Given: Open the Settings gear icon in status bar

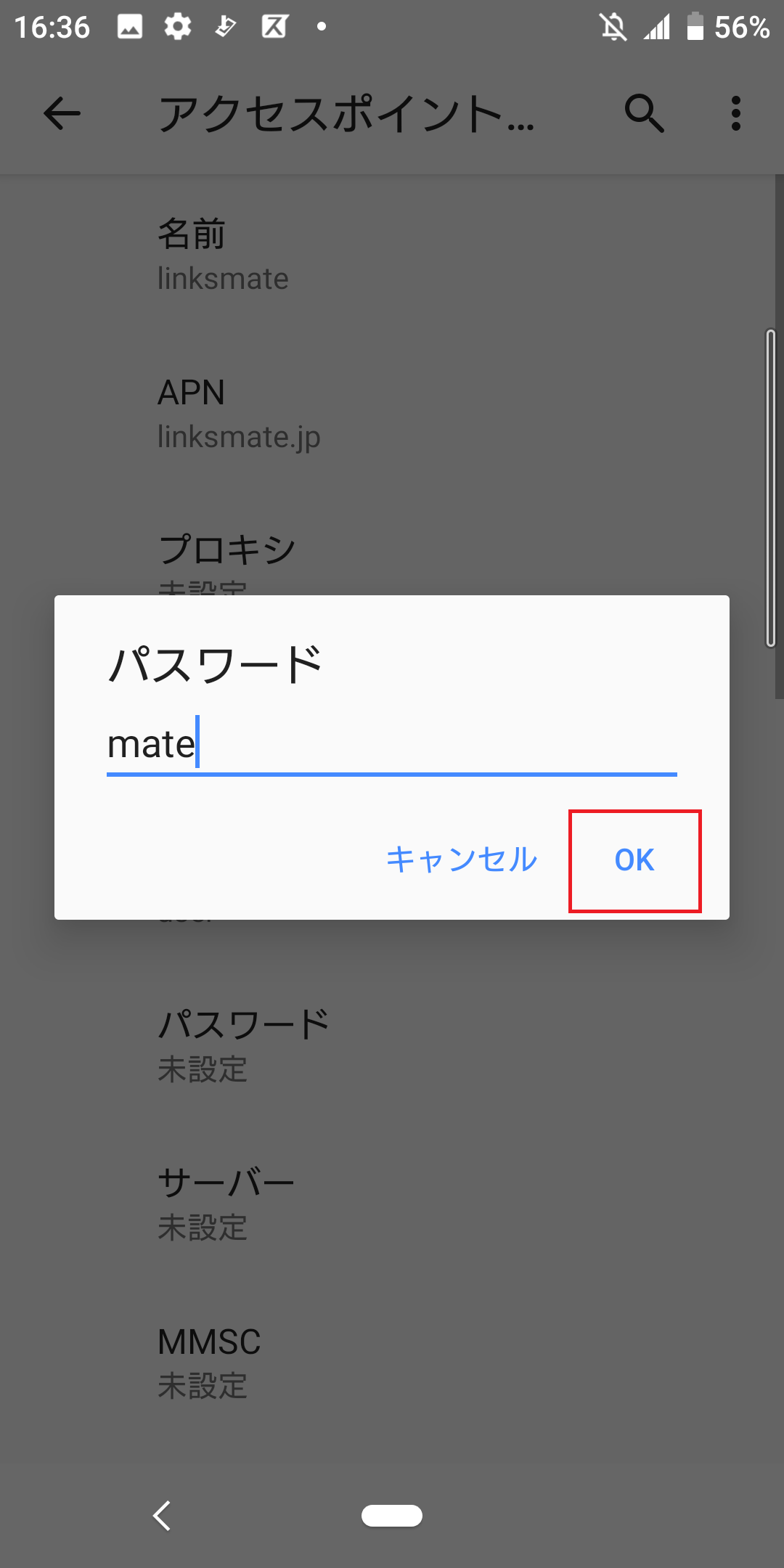Looking at the screenshot, I should click(178, 26).
